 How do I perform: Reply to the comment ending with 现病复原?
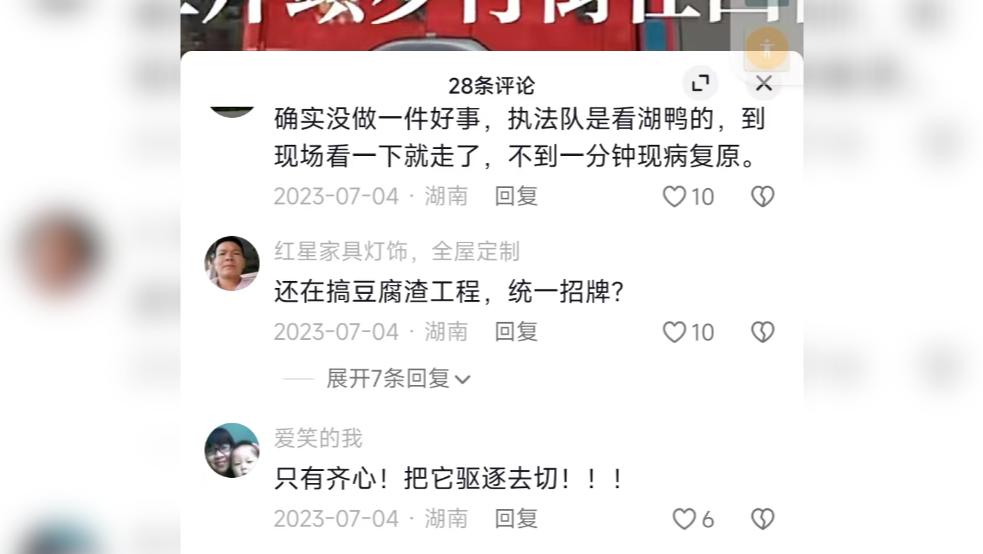(516, 196)
